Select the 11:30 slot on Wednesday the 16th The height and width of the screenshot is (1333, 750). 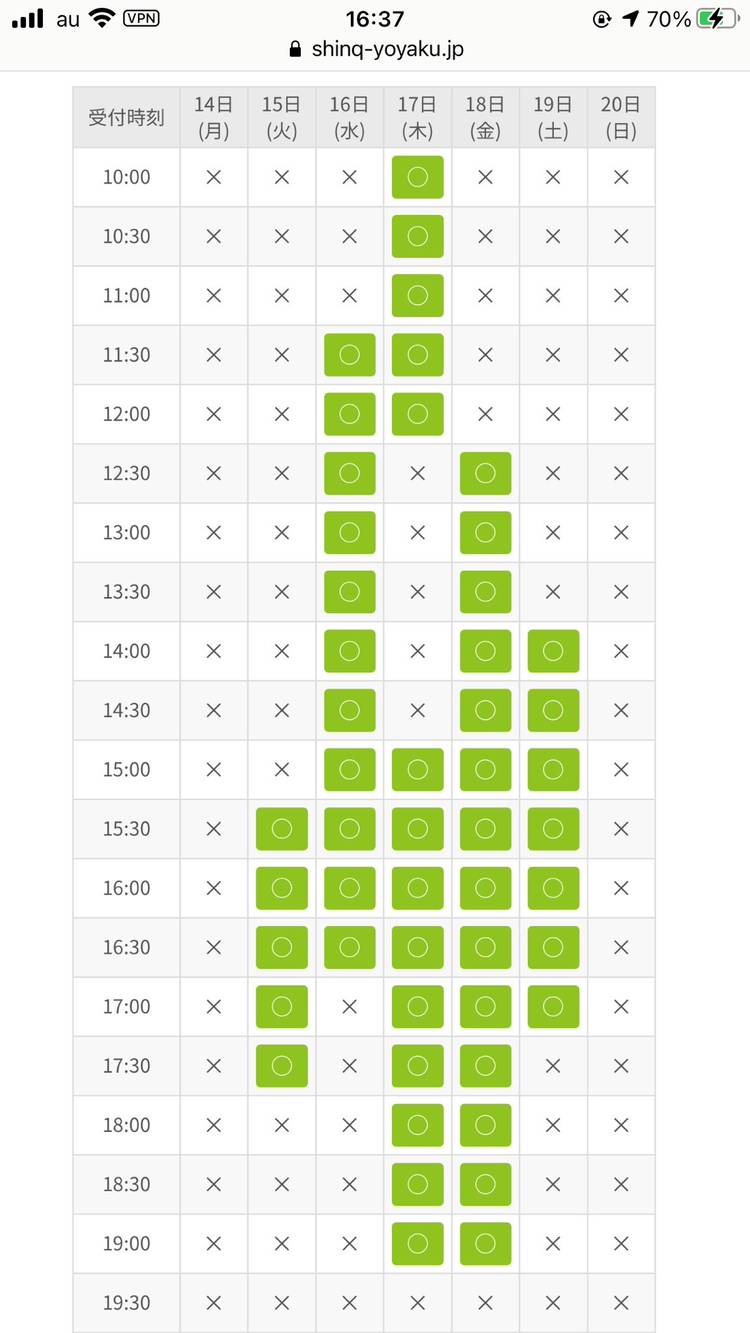[x=349, y=354]
